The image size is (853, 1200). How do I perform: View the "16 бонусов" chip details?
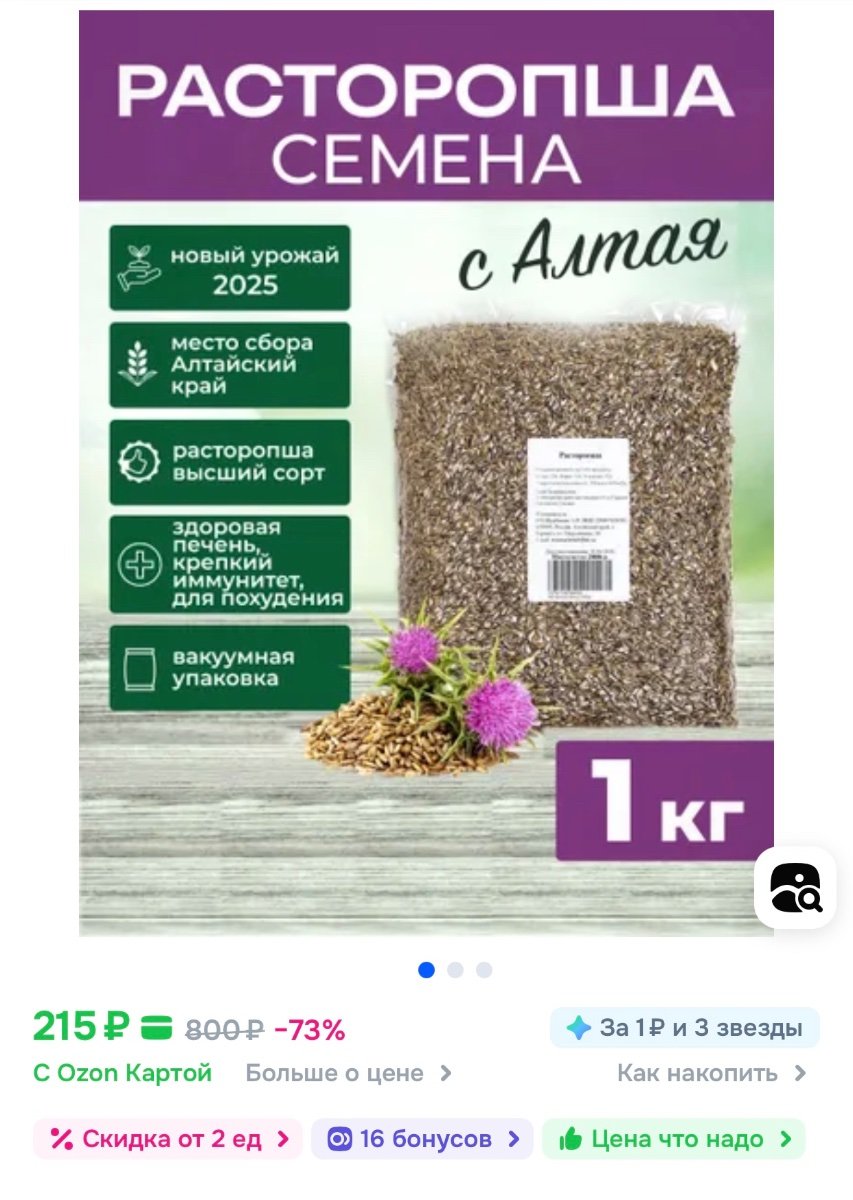(x=423, y=1139)
